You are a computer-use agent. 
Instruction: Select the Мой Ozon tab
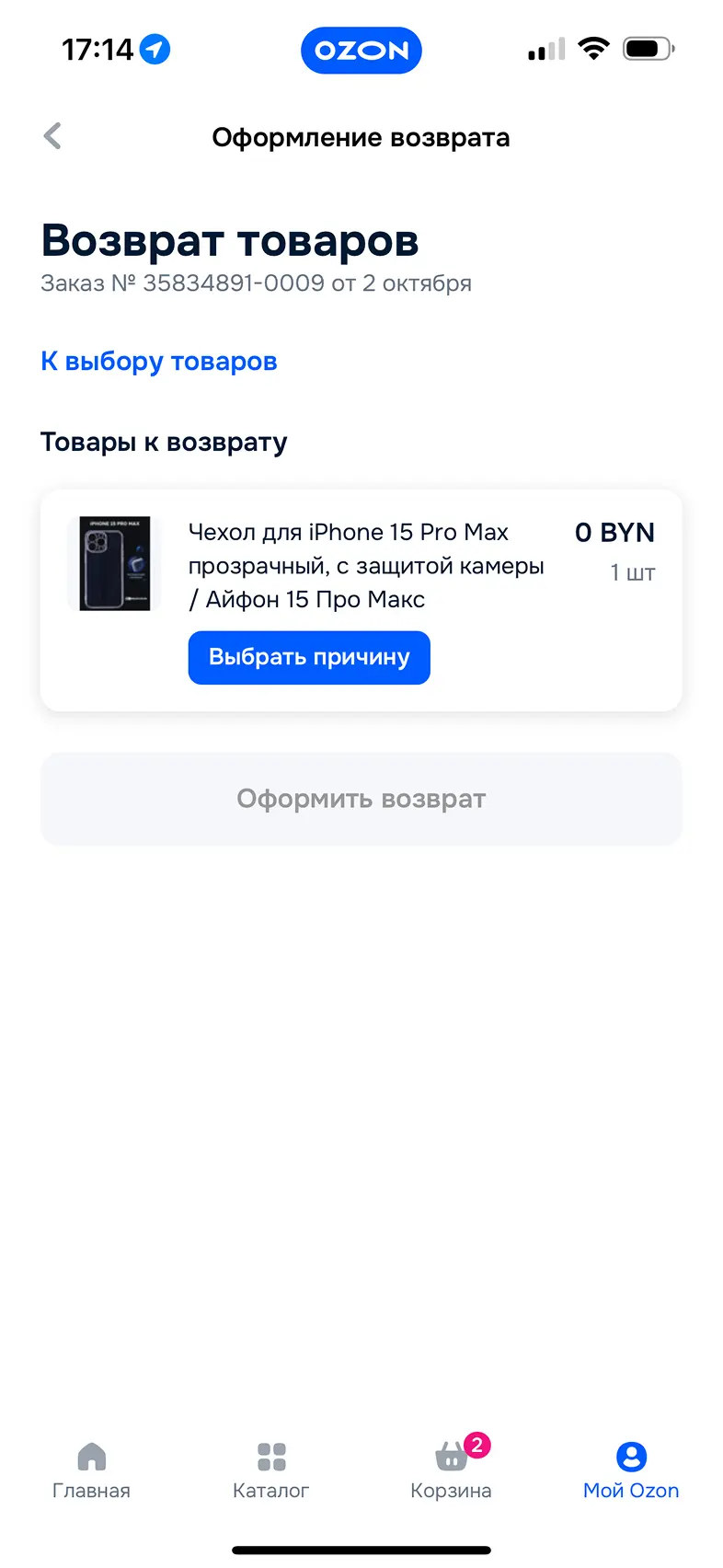click(631, 1470)
